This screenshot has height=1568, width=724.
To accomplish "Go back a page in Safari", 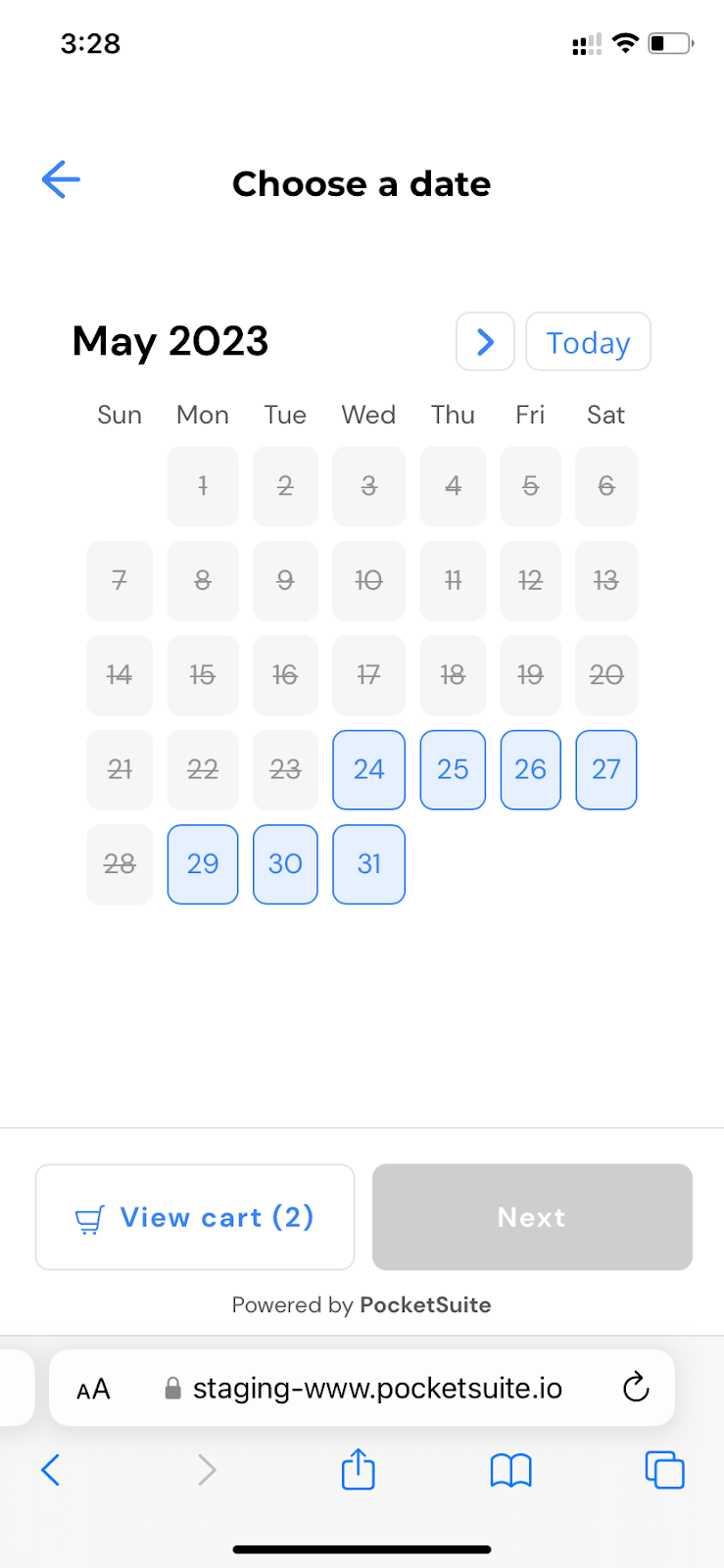I will click(51, 1470).
